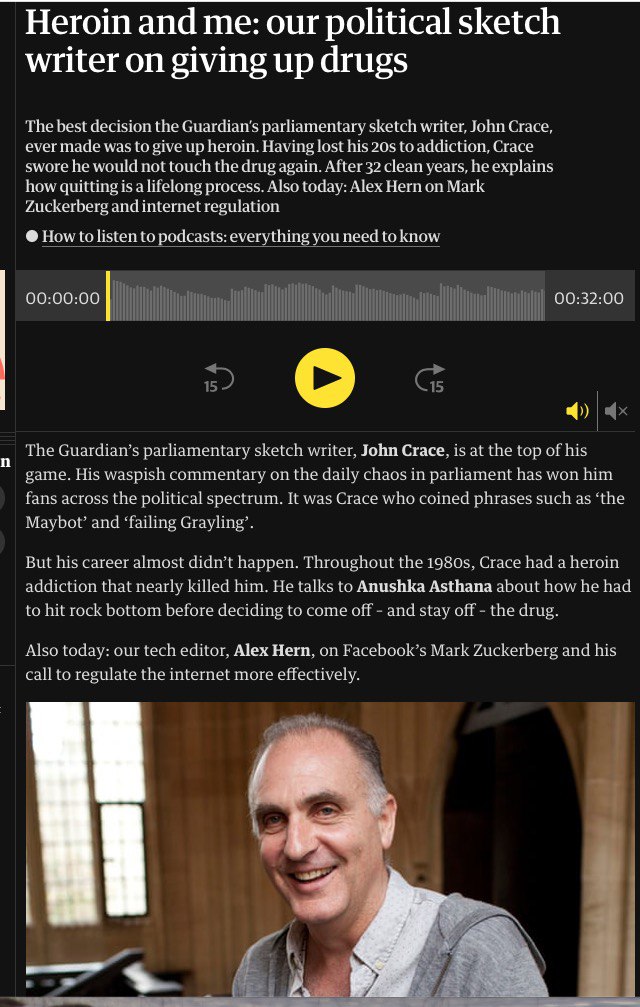The height and width of the screenshot is (1007, 640).
Task: Seek within the audio waveform timeline
Action: (x=326, y=297)
